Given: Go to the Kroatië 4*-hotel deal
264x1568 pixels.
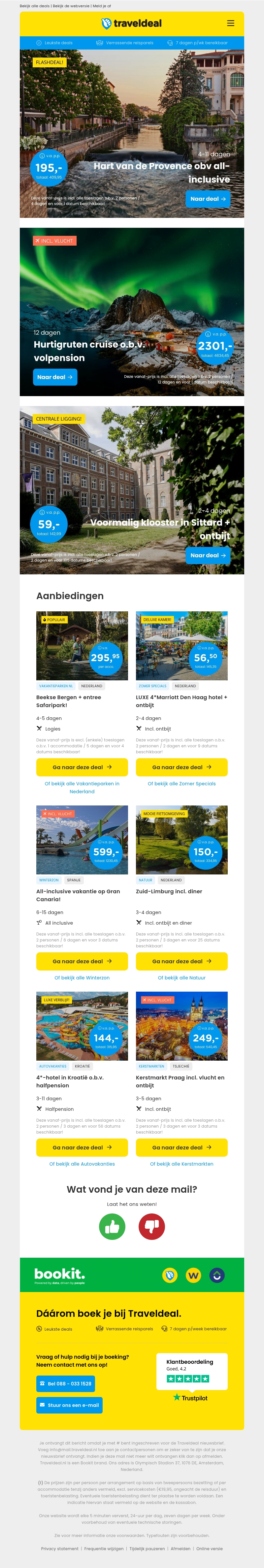Looking at the screenshot, I should pyautogui.click(x=82, y=1147).
